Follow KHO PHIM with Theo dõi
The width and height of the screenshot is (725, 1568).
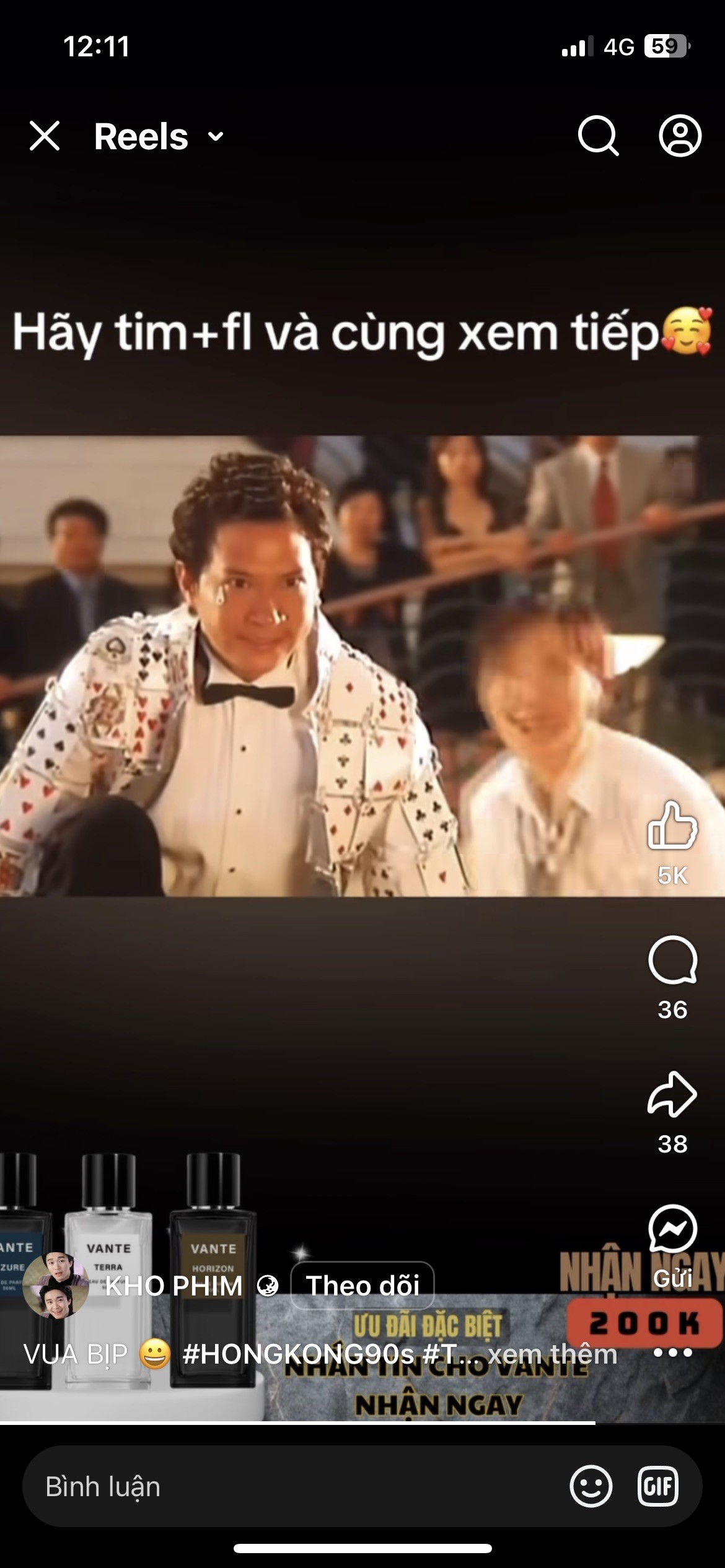[x=362, y=1286]
